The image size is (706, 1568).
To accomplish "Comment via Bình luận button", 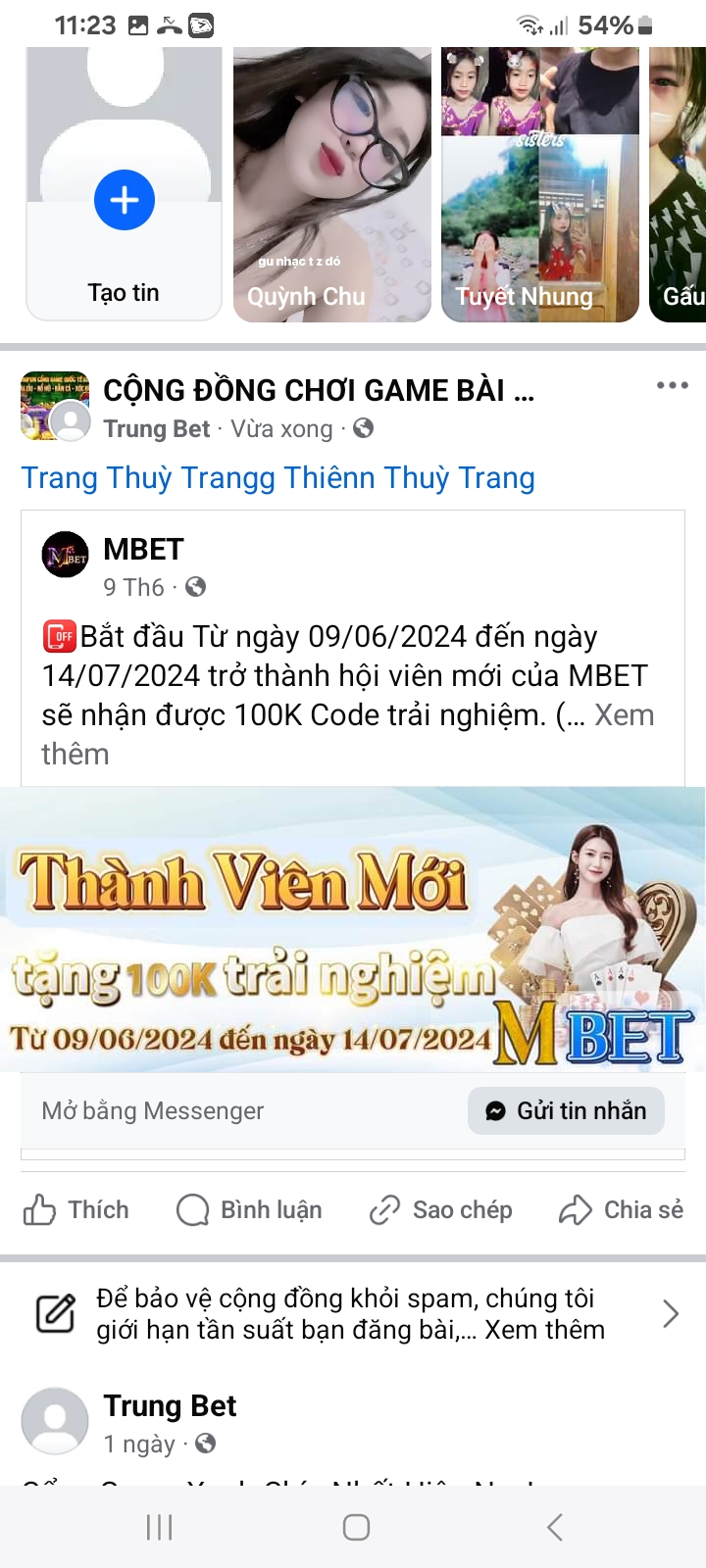I will (249, 1210).
